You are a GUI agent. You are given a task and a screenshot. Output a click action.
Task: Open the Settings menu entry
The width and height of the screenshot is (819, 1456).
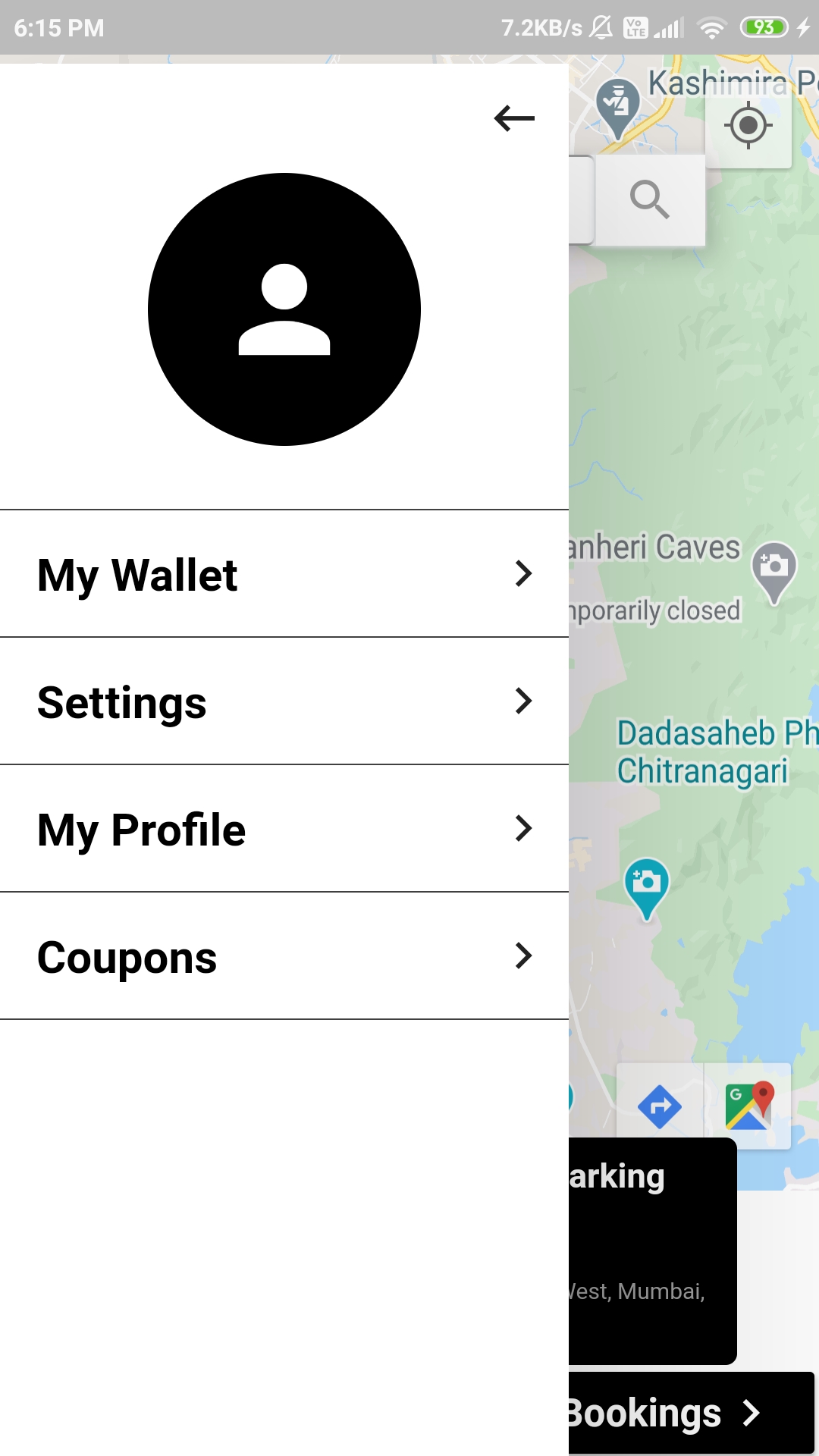click(x=123, y=701)
